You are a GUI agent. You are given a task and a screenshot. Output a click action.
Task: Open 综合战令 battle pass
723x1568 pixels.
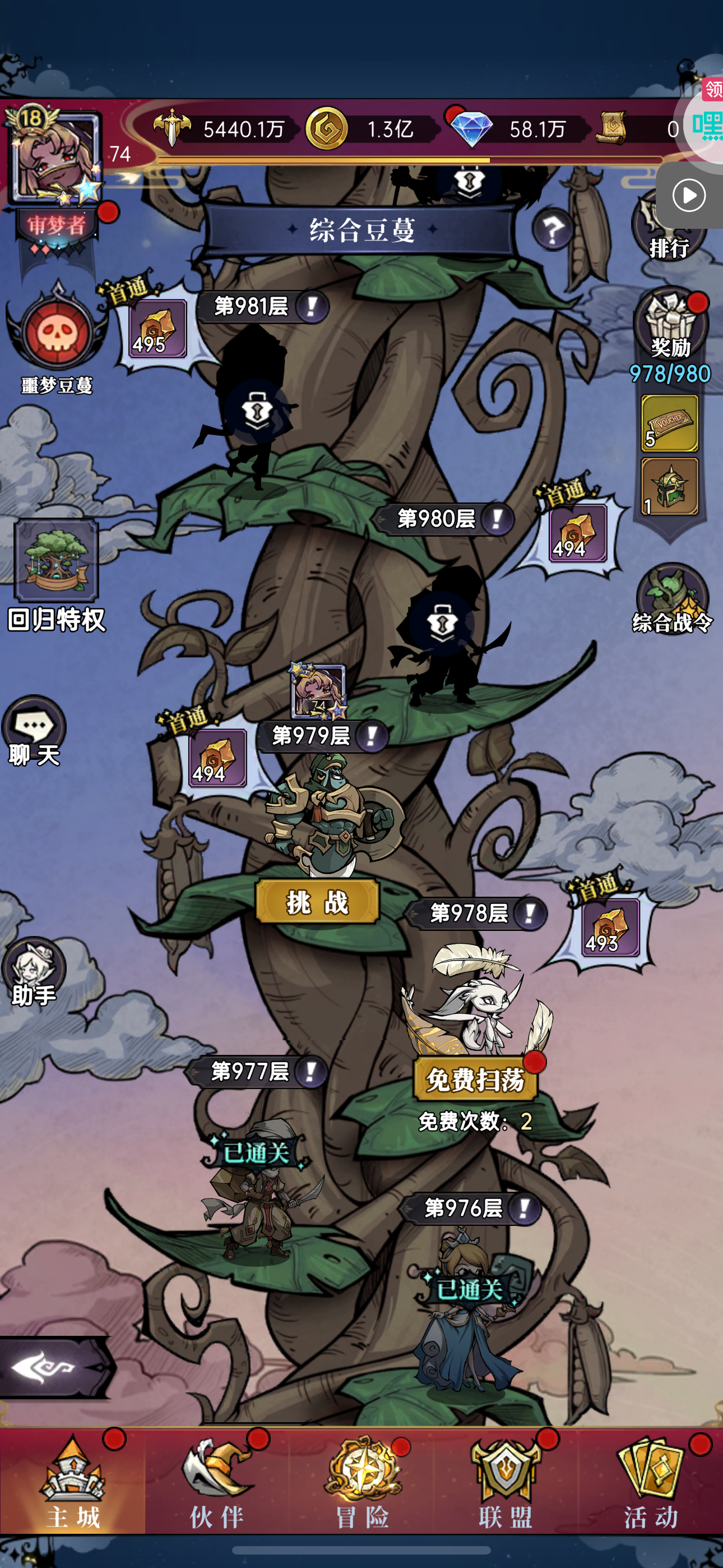[672, 599]
